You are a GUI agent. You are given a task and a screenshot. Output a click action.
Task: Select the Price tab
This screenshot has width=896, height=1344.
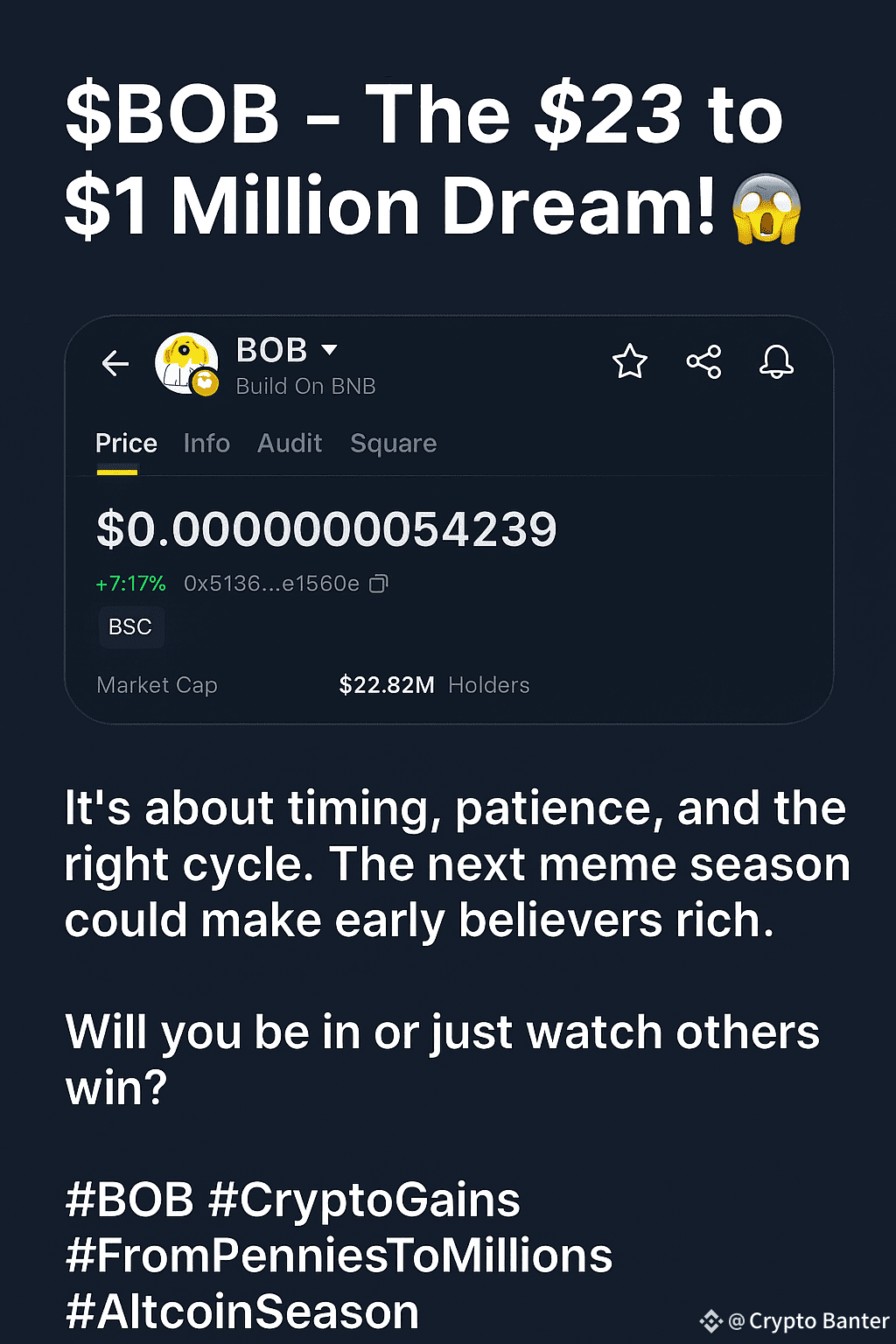pos(125,444)
